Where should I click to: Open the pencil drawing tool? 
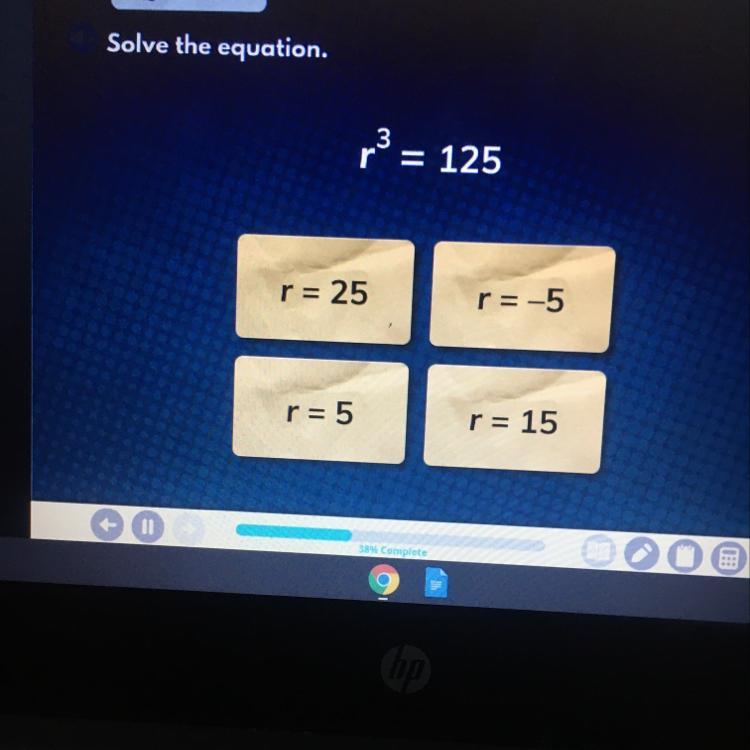pos(643,553)
